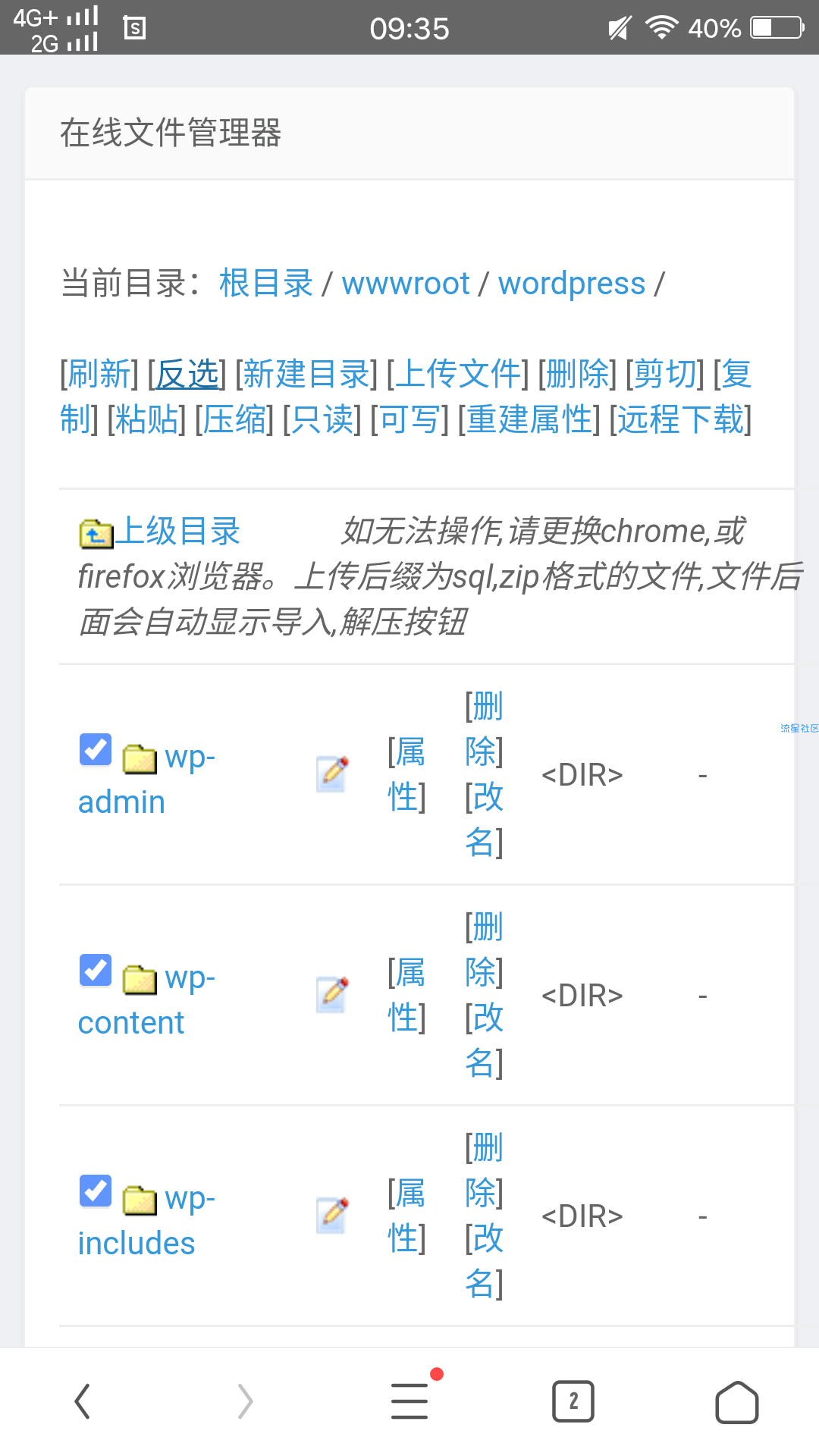
Task: Go to wwwroot in the breadcrumb
Action: (x=406, y=284)
